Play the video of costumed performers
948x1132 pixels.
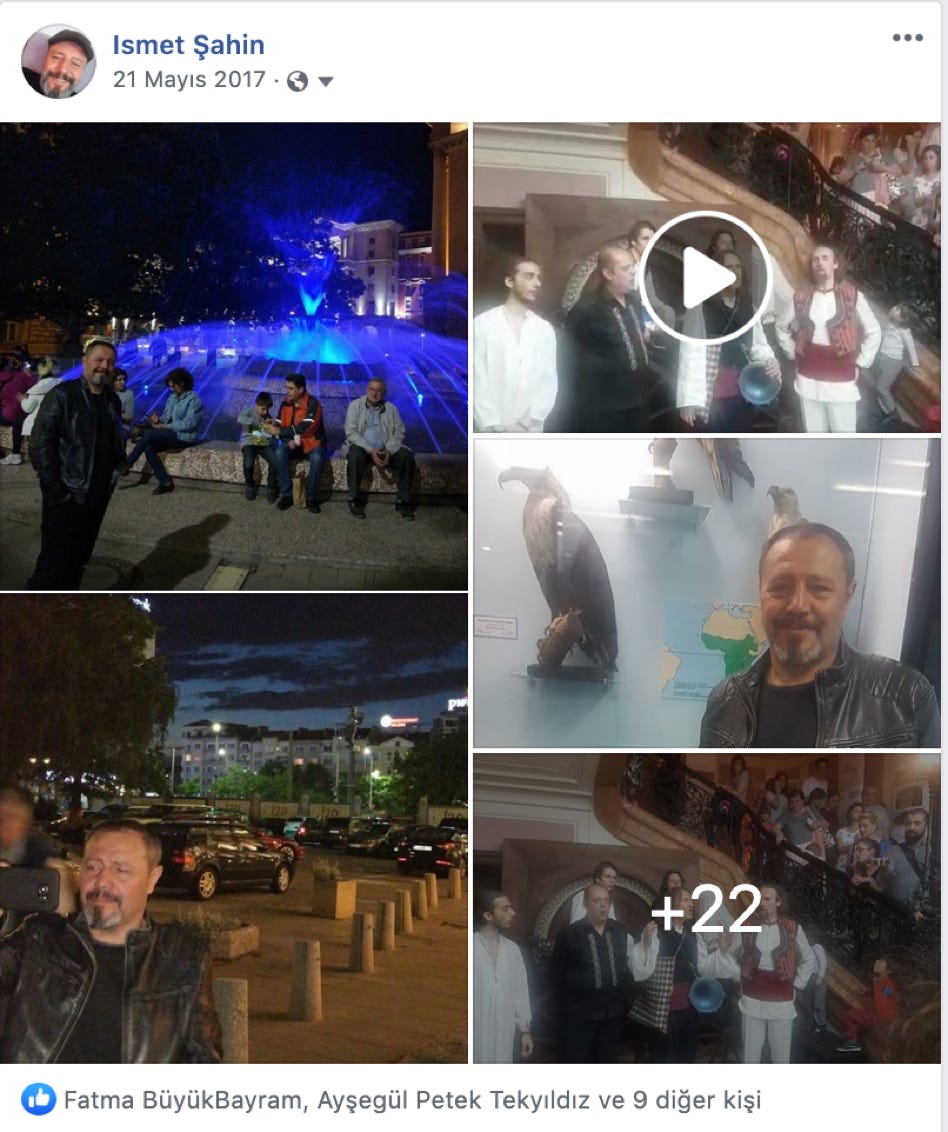coord(705,278)
